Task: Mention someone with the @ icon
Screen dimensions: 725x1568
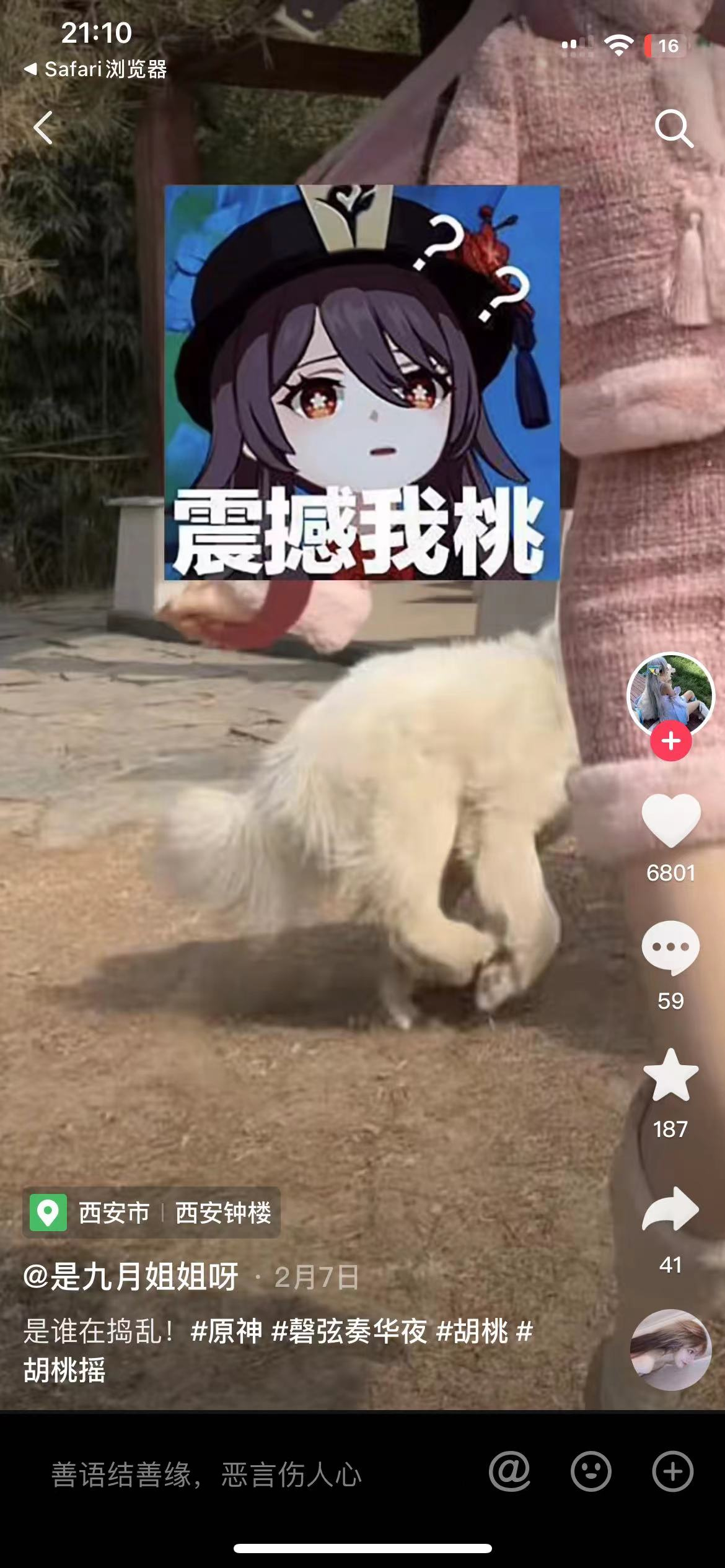Action: coord(509,1471)
